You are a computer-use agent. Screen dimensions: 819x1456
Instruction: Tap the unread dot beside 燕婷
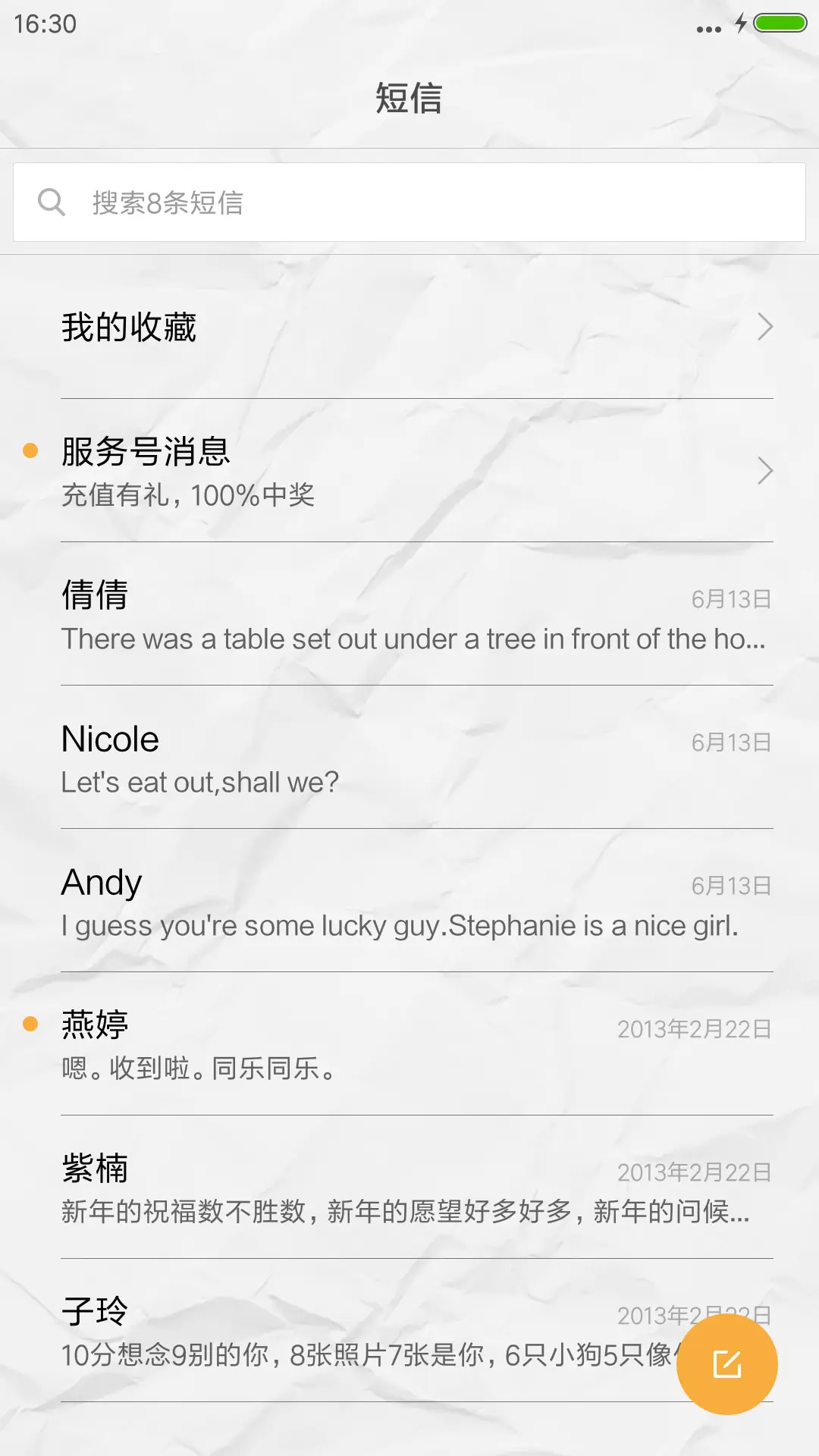[30, 1024]
